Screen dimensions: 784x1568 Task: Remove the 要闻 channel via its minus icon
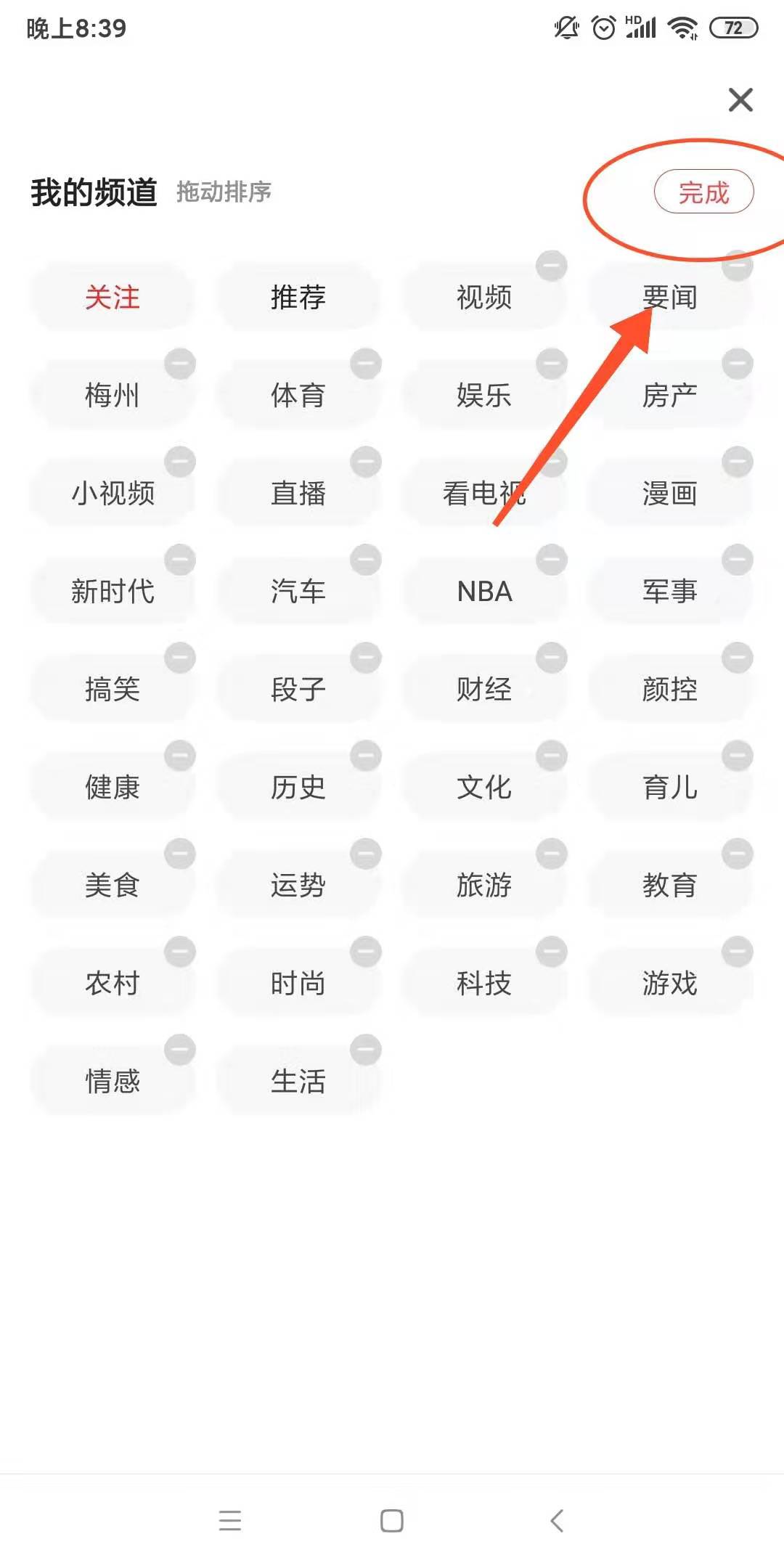click(x=738, y=266)
